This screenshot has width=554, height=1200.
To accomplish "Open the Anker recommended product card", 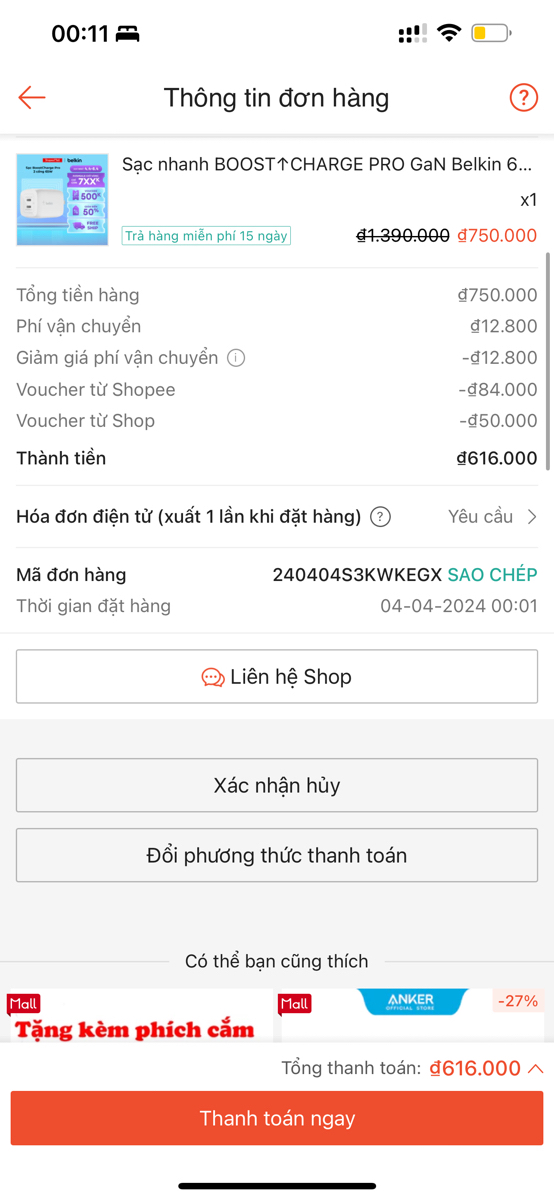I will click(412, 1016).
